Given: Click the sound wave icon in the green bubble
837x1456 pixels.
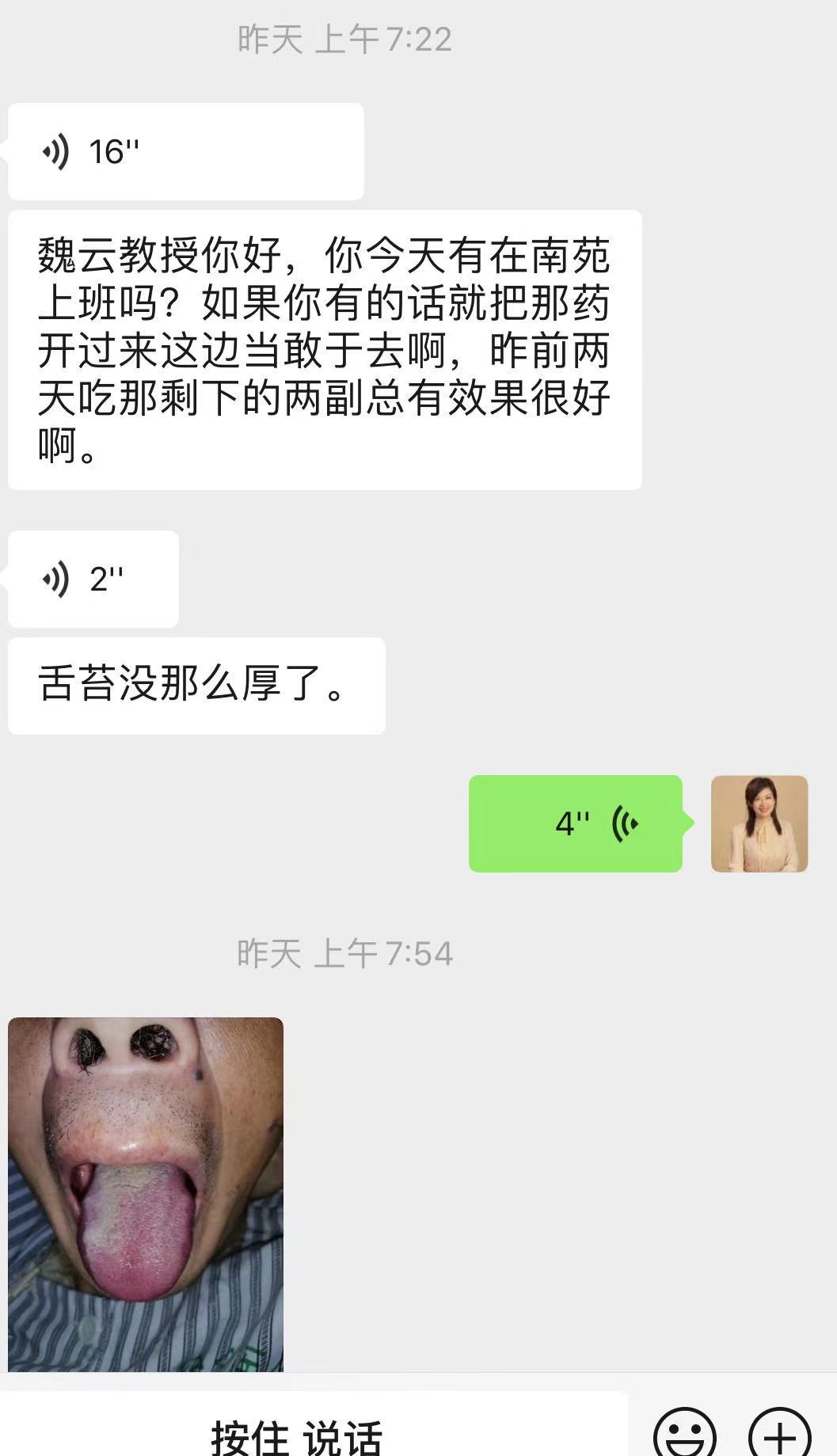Looking at the screenshot, I should 627,825.
